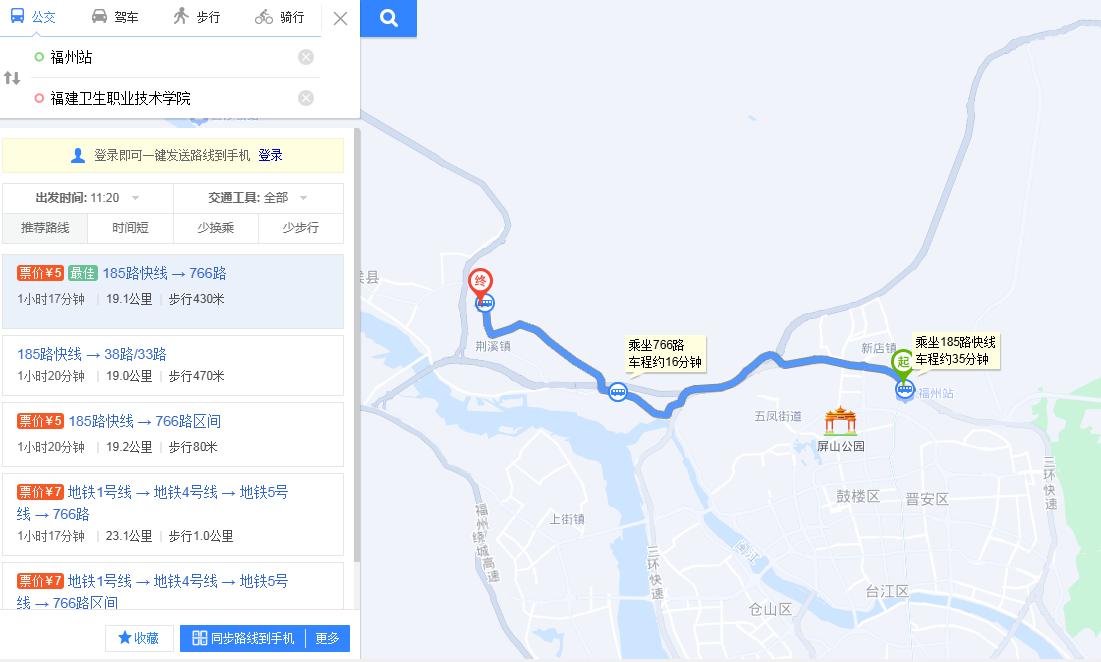
Task: Tap the 收藏 favorite button
Action: click(139, 638)
